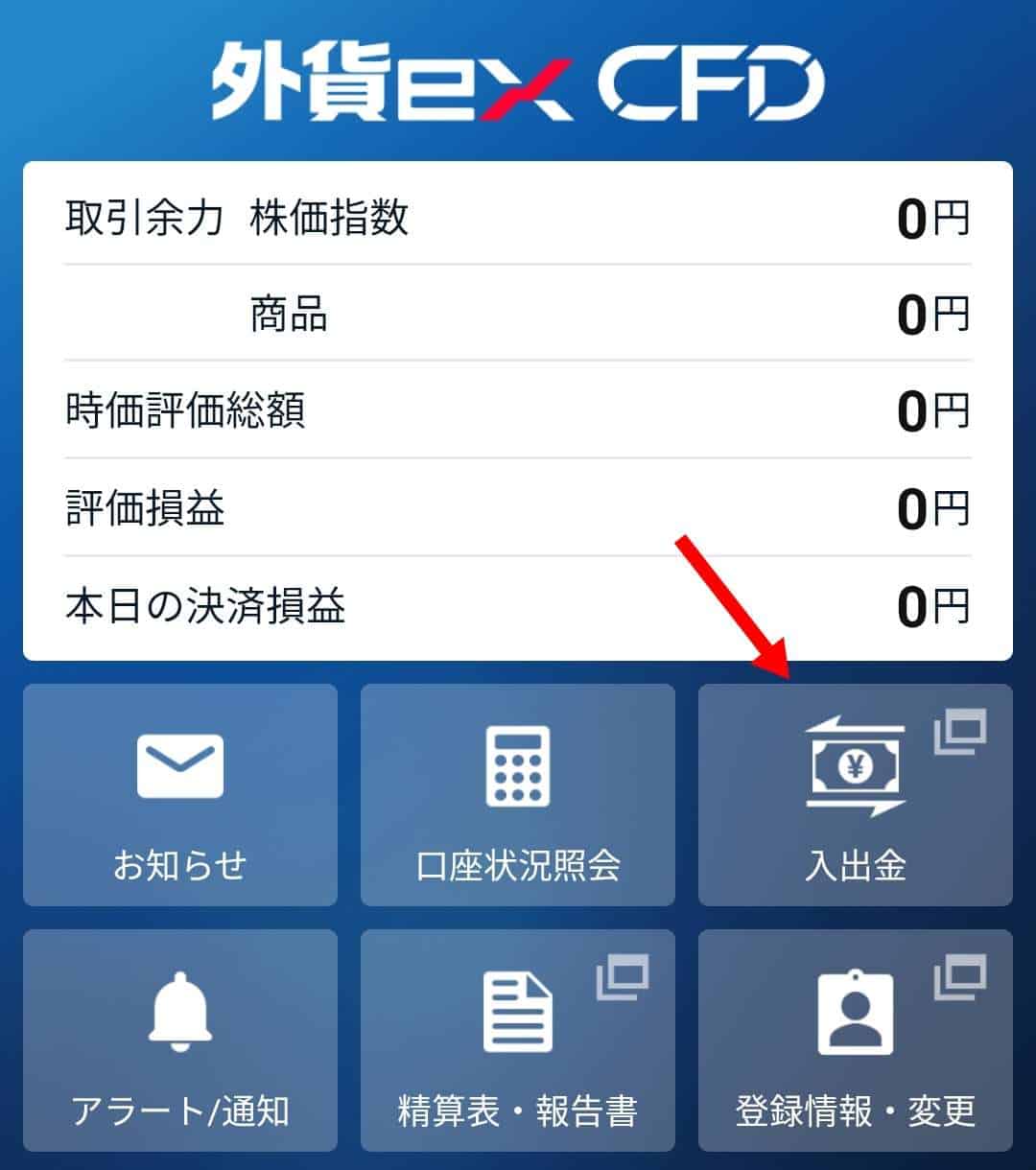Open アラート/通知 alert settings

180,1041
